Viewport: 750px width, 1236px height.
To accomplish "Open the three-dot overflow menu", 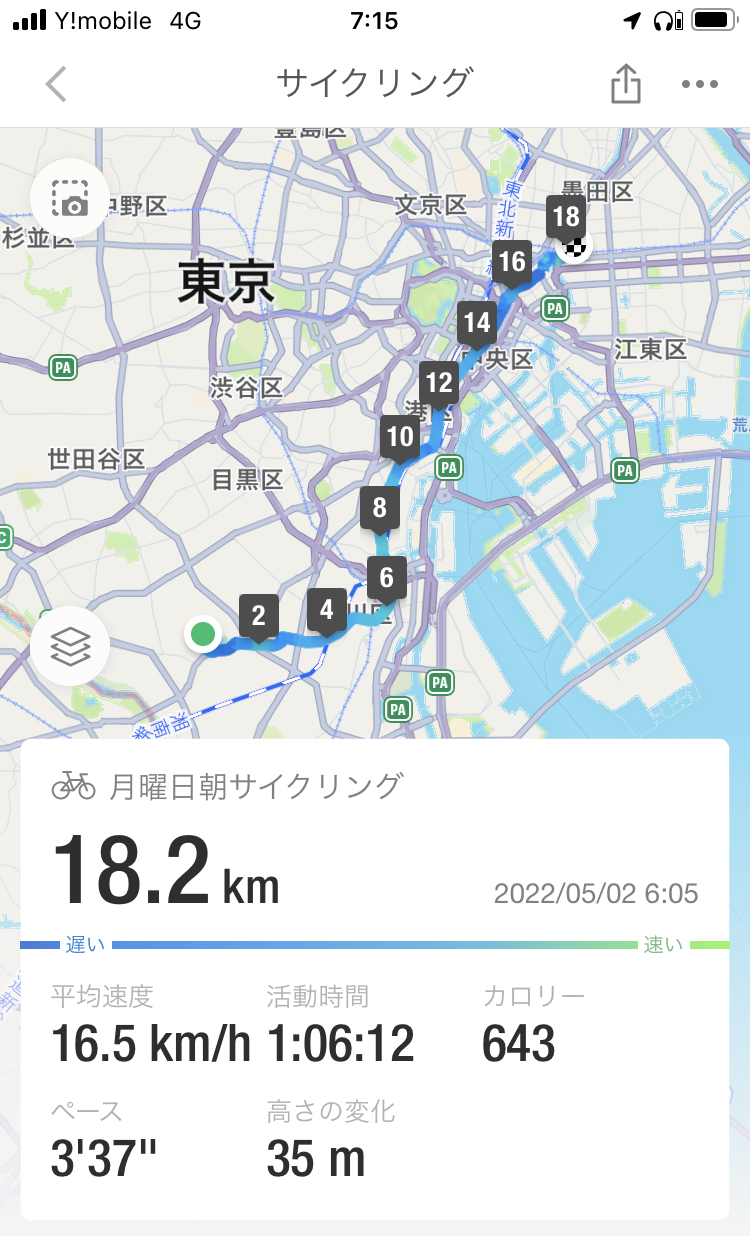I will [700, 84].
